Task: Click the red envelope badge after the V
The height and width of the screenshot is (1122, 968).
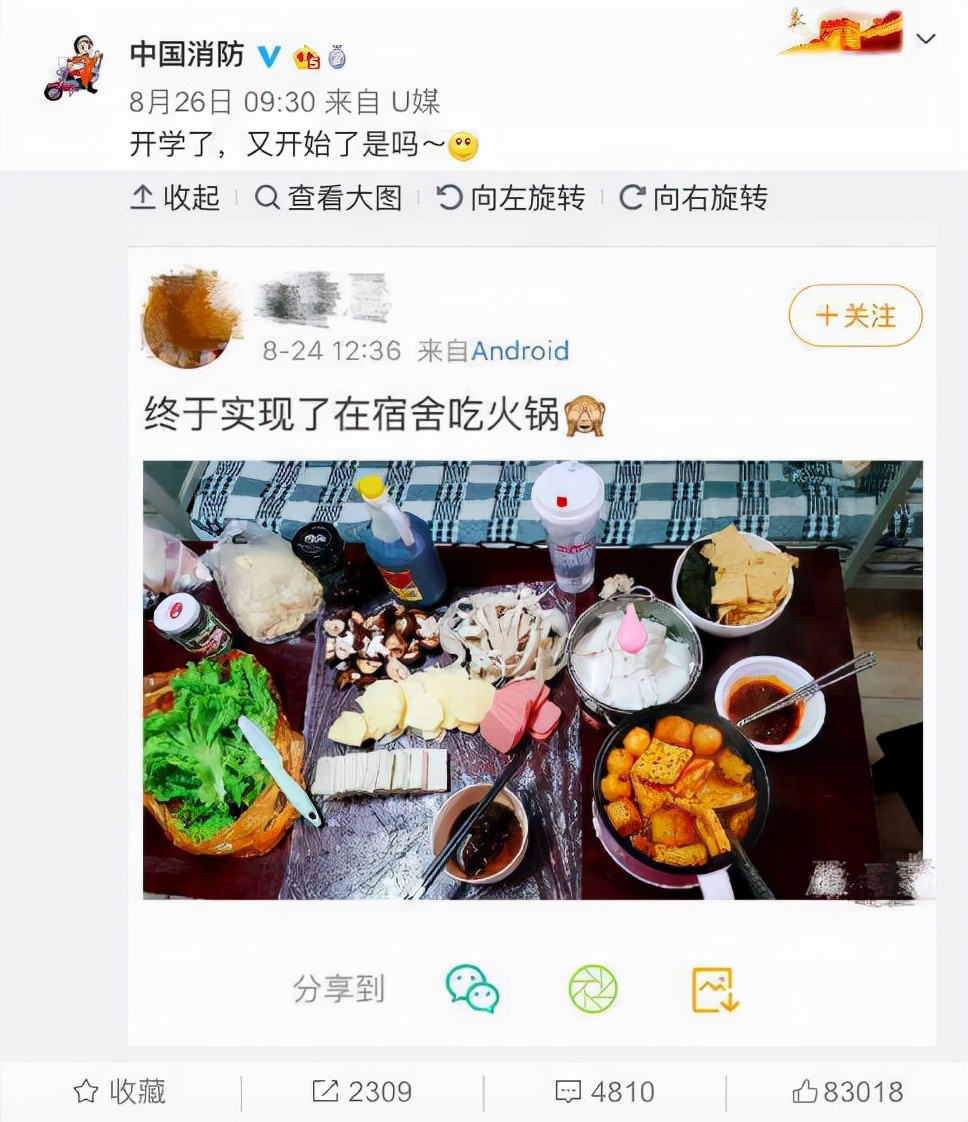Action: pyautogui.click(x=307, y=55)
